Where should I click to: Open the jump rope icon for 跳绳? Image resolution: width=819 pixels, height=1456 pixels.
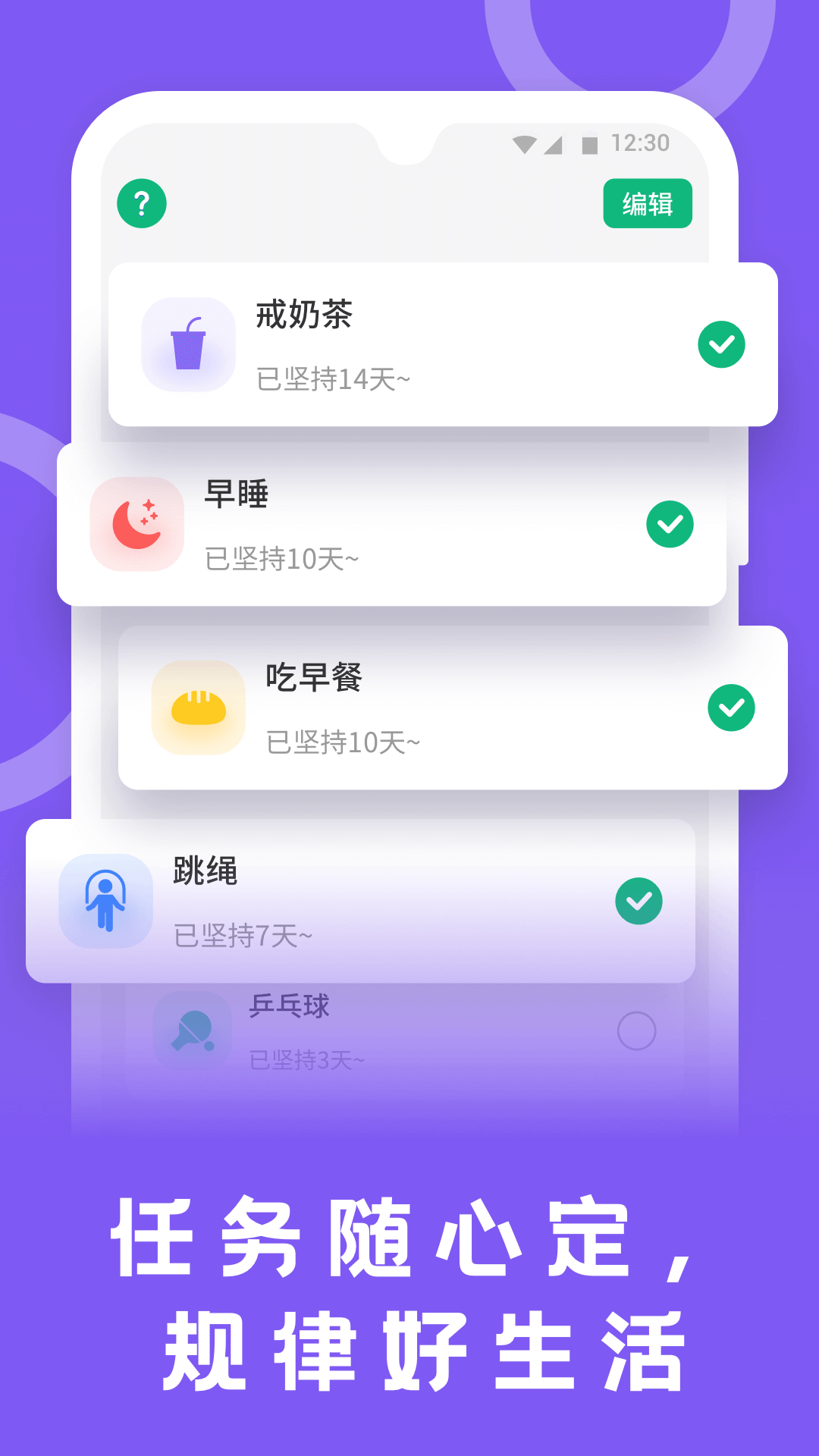(x=106, y=902)
